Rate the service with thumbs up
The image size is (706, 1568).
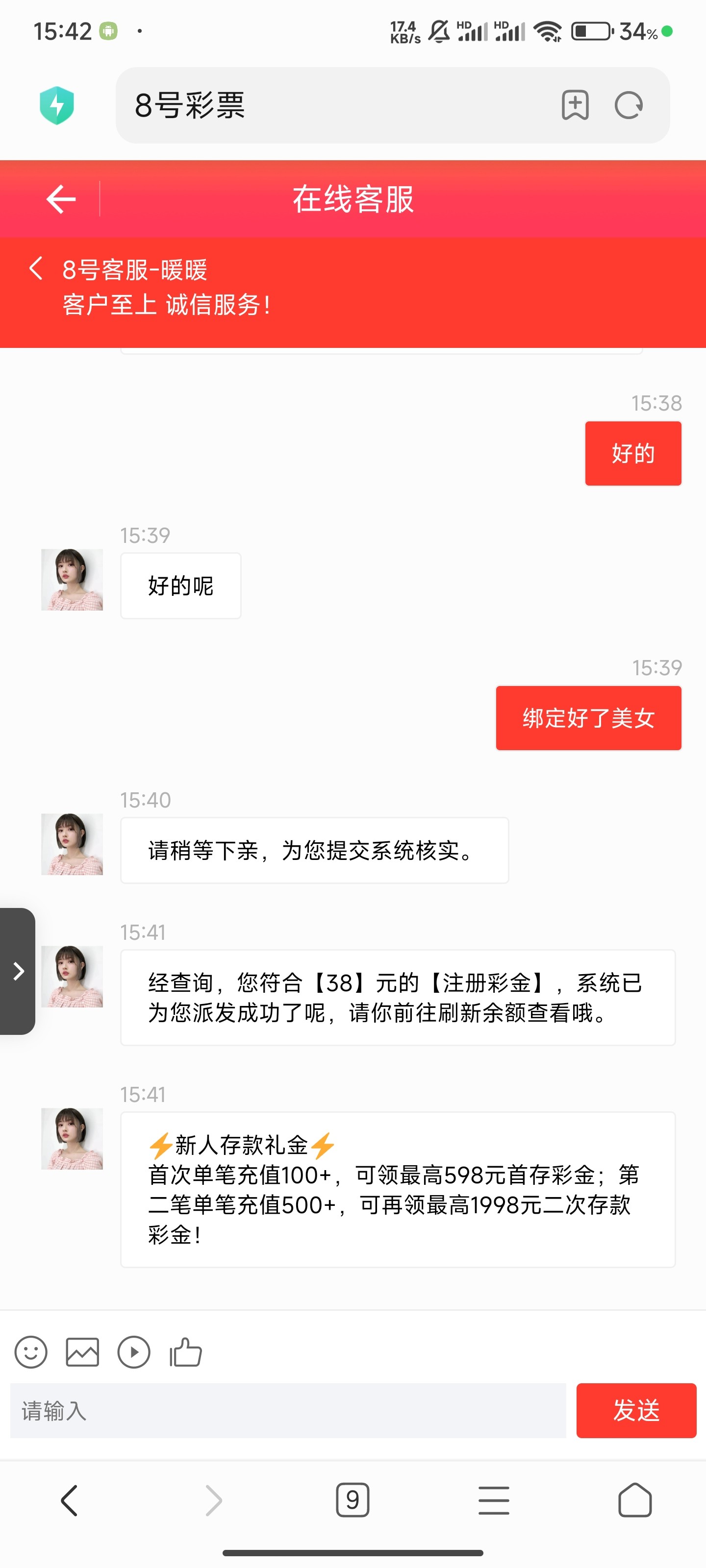186,1352
